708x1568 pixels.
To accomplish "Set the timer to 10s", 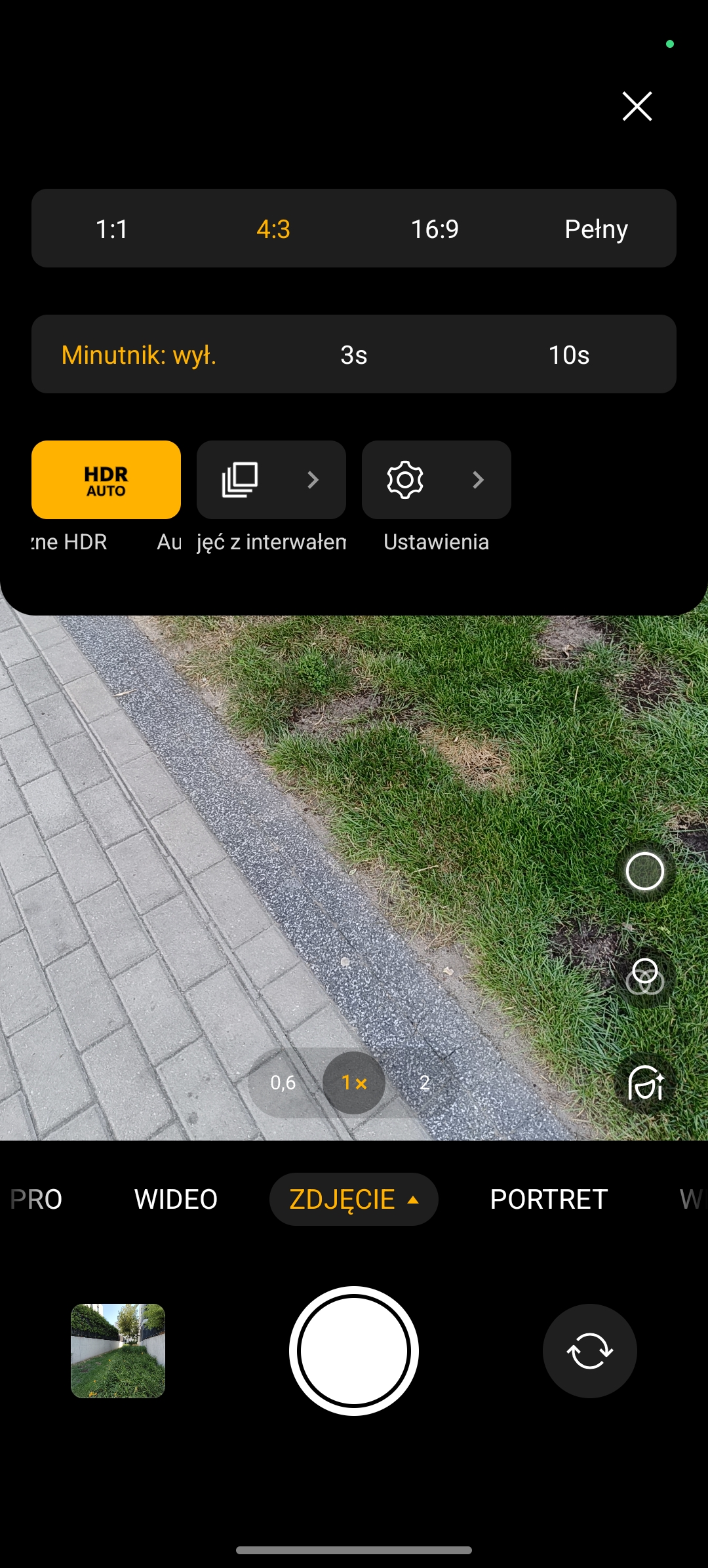I will tap(568, 355).
